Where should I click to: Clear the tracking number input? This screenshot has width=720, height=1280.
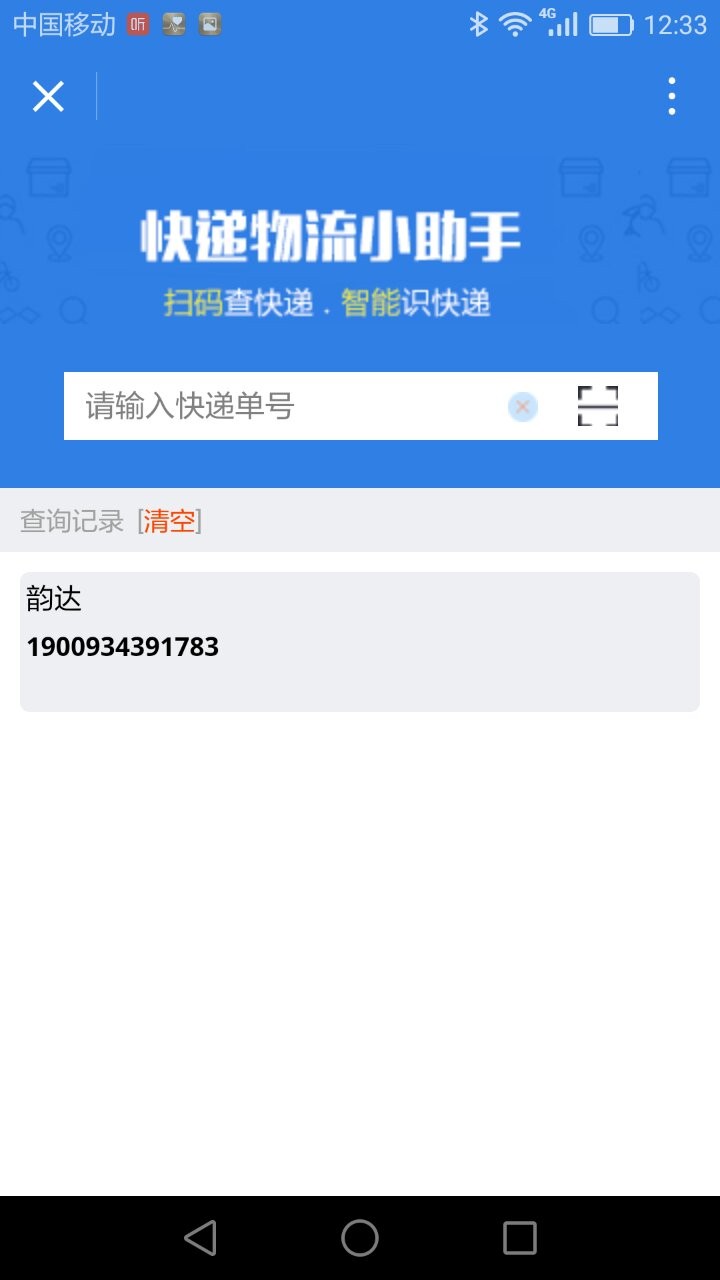(522, 407)
